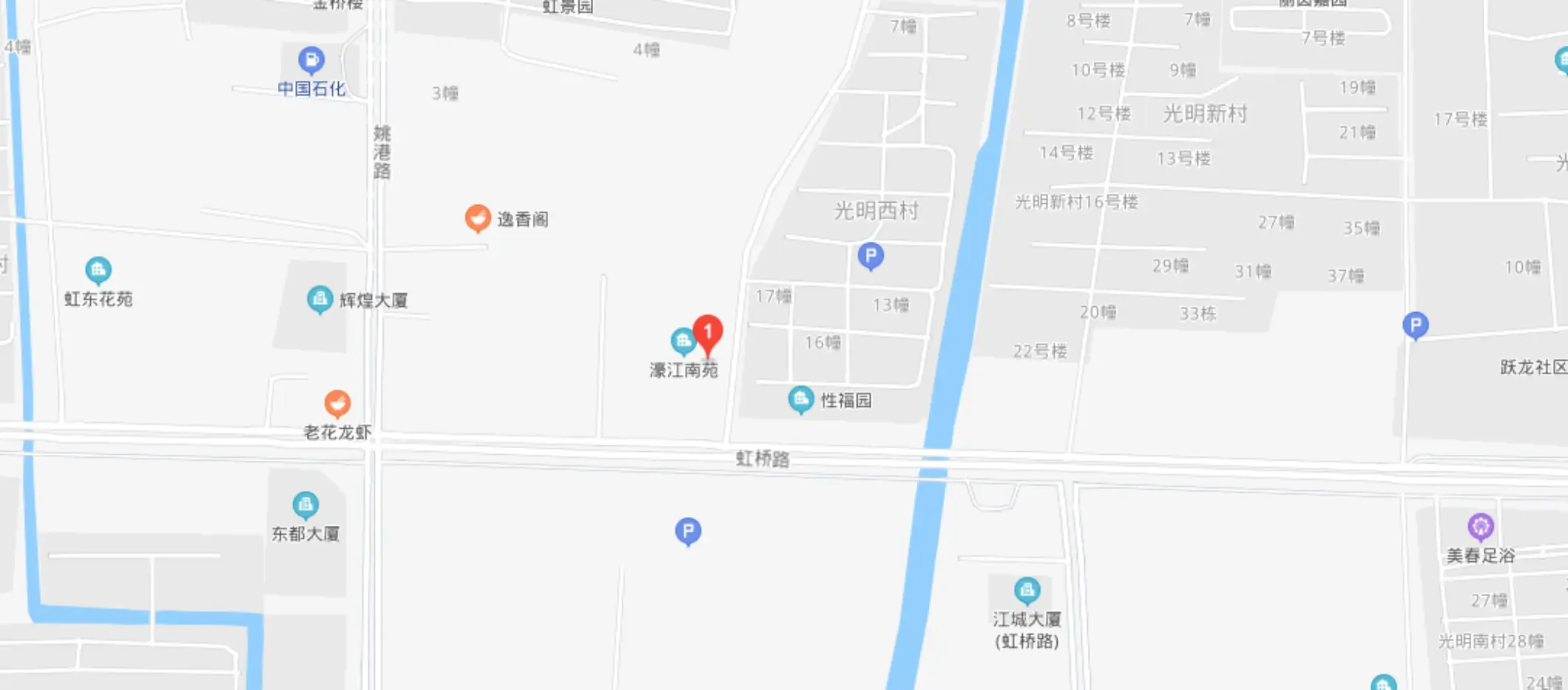Tap the red location pin numbered 1

[708, 332]
